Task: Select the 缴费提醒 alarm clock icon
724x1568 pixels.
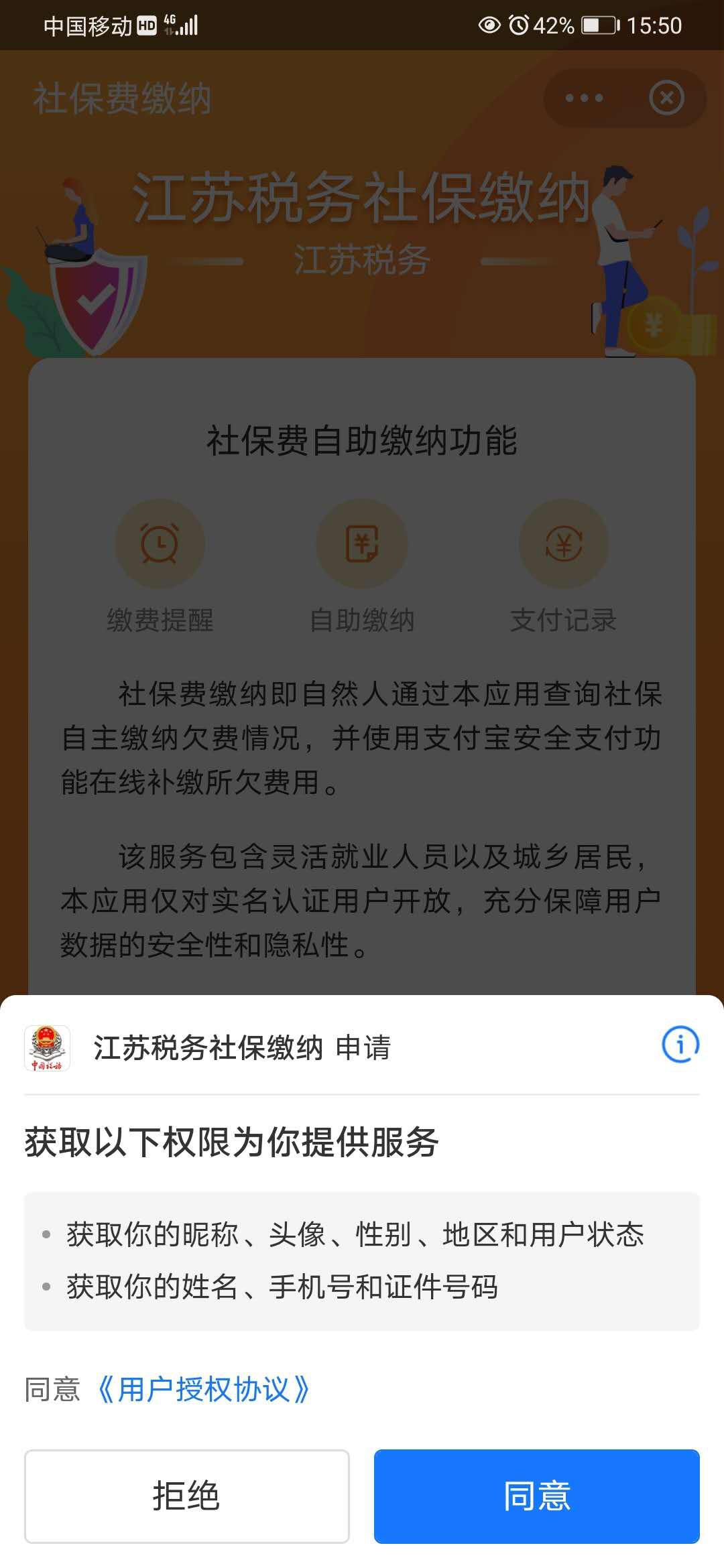Action: [x=159, y=544]
